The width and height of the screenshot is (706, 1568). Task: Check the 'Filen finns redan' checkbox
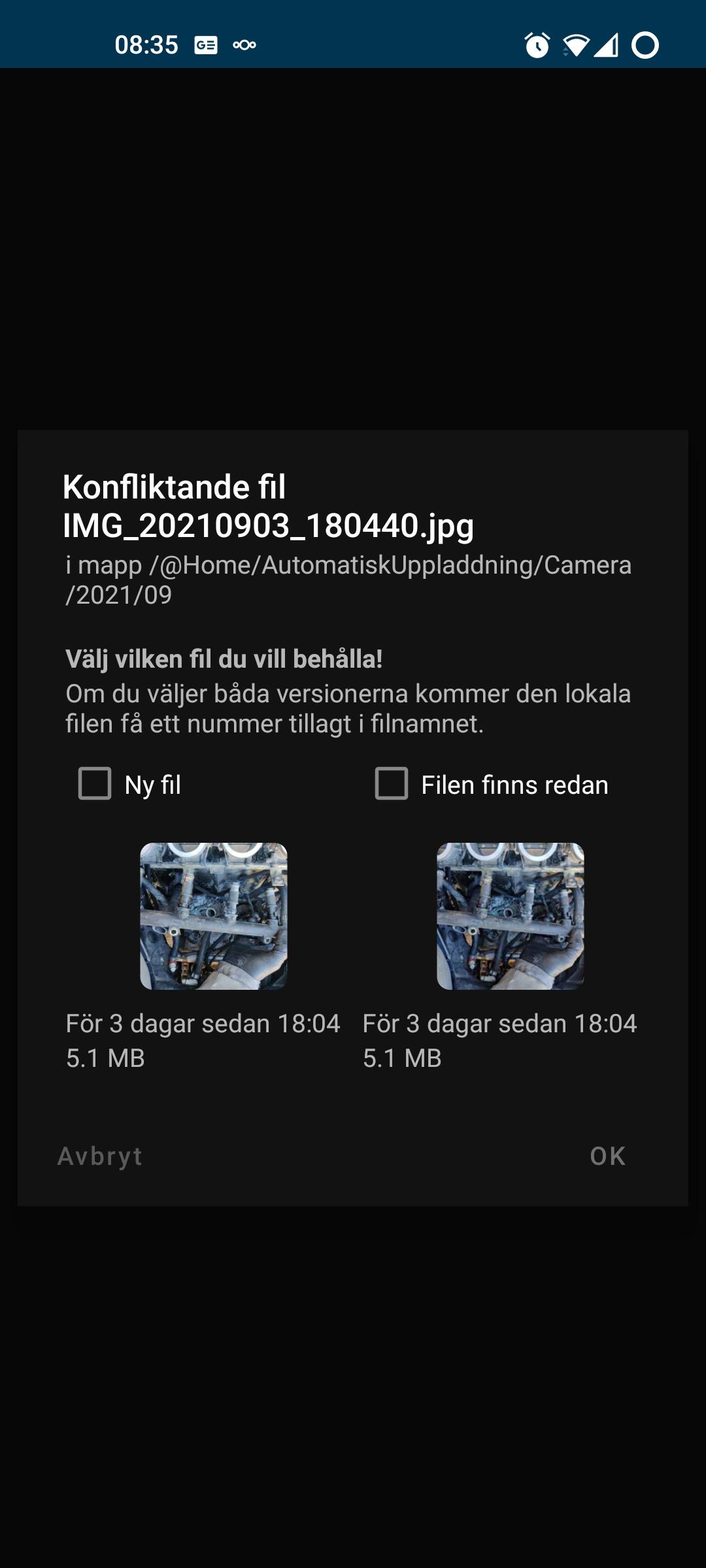[392, 783]
